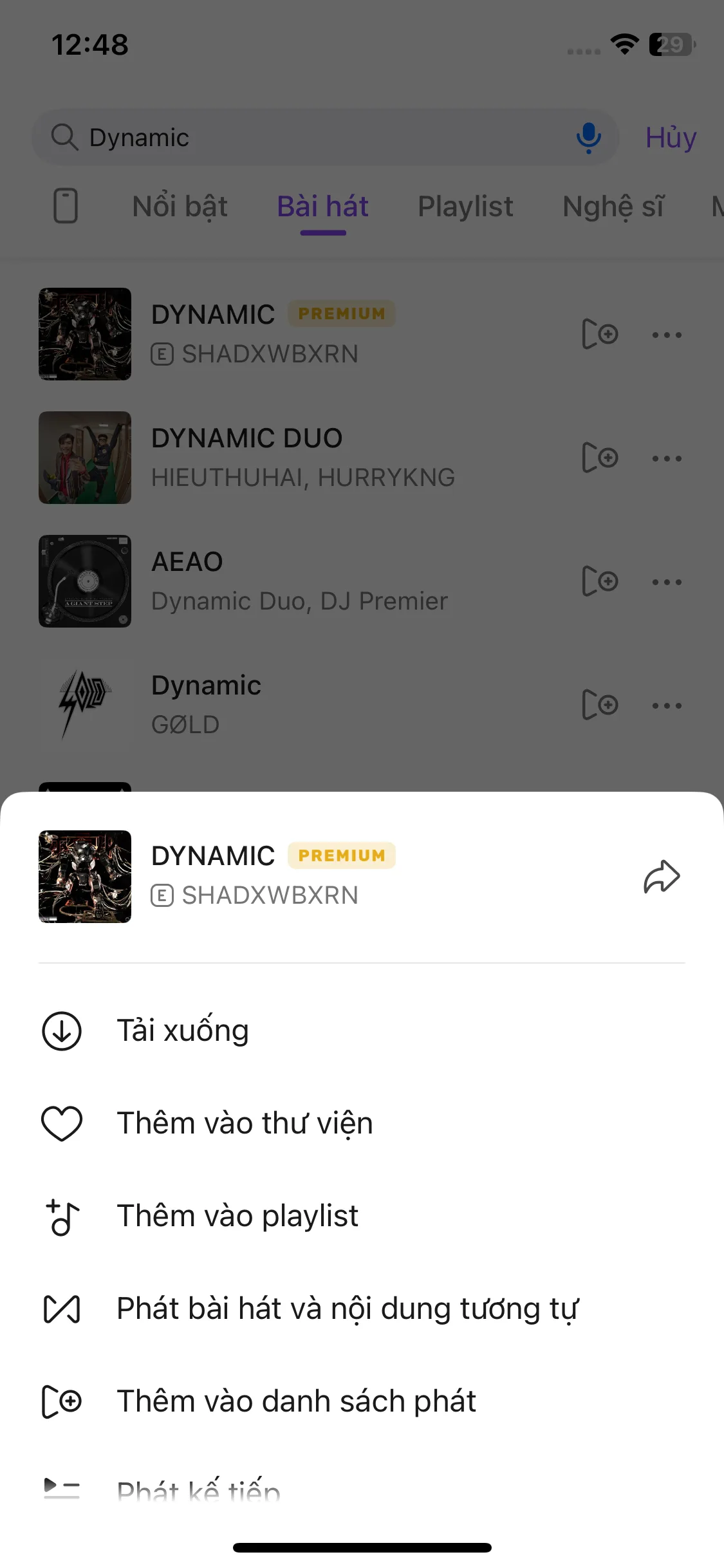The height and width of the screenshot is (1568, 724).
Task: Share the DYNAMIC song by SHADXWBXRN
Action: [662, 876]
